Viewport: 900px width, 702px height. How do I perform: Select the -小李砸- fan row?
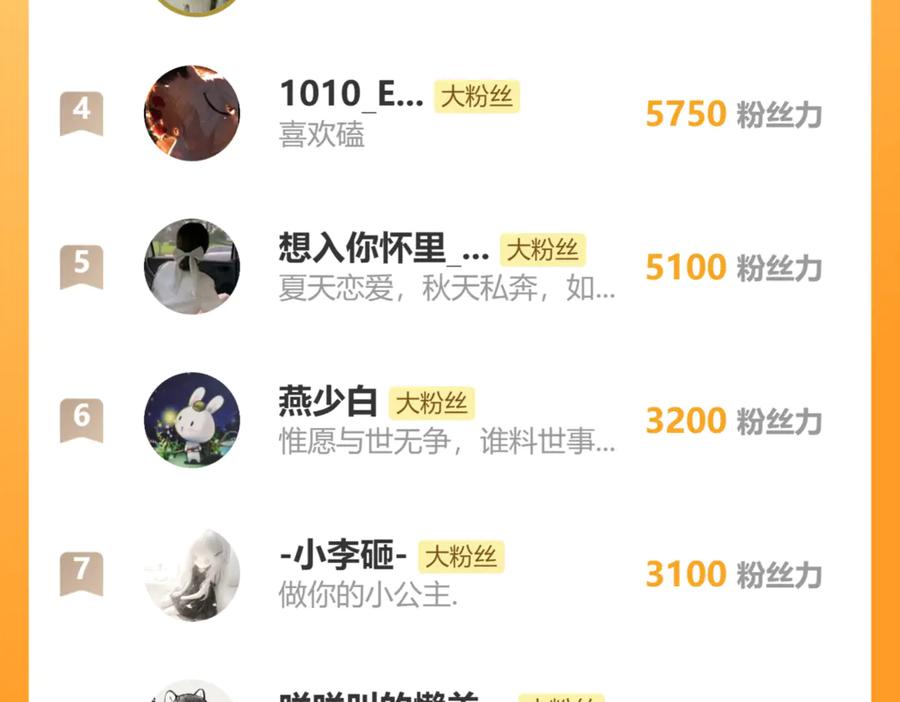(450, 573)
